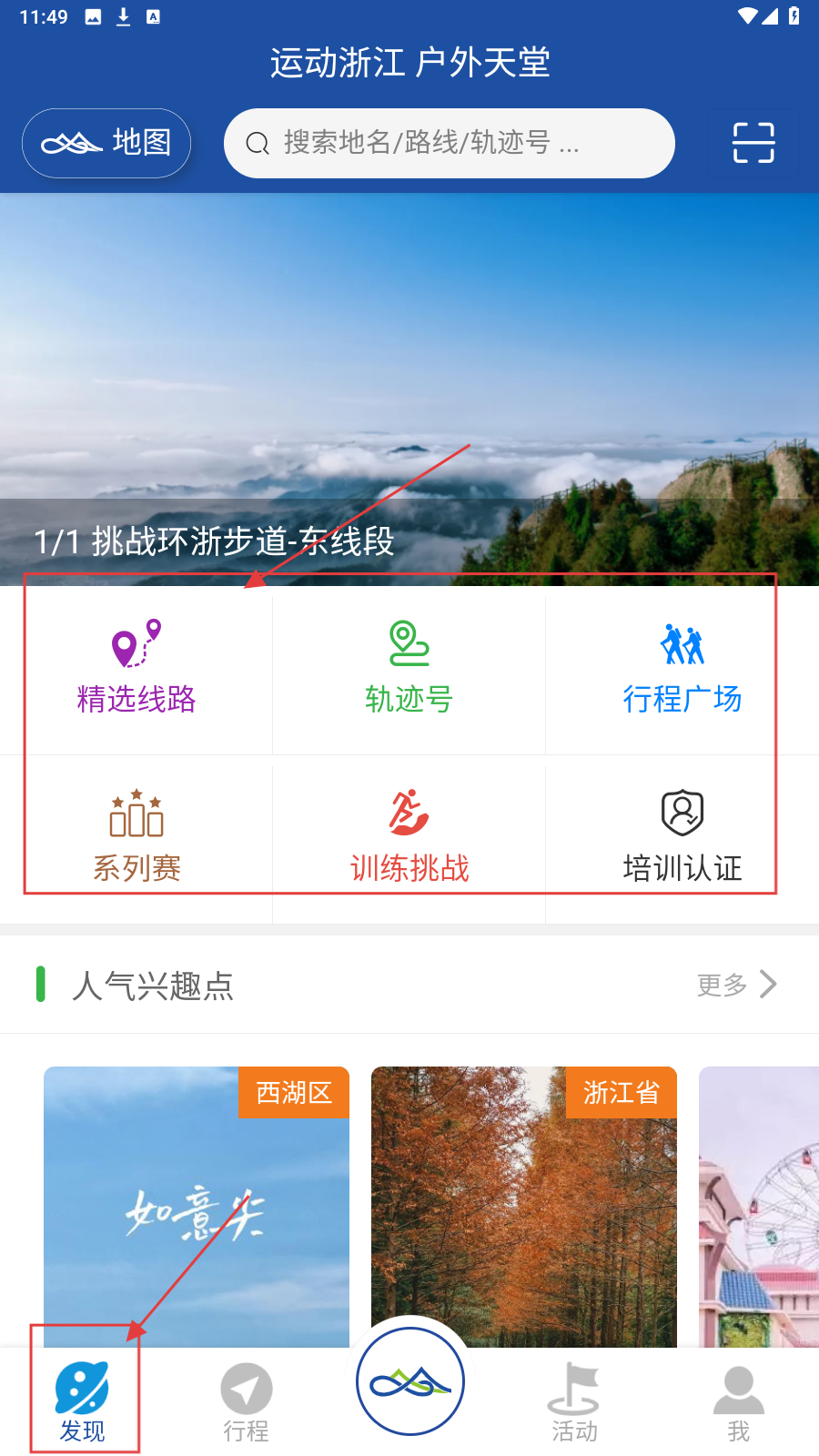Open the 地图 map button
Image resolution: width=819 pixels, height=1456 pixels.
pyautogui.click(x=106, y=143)
